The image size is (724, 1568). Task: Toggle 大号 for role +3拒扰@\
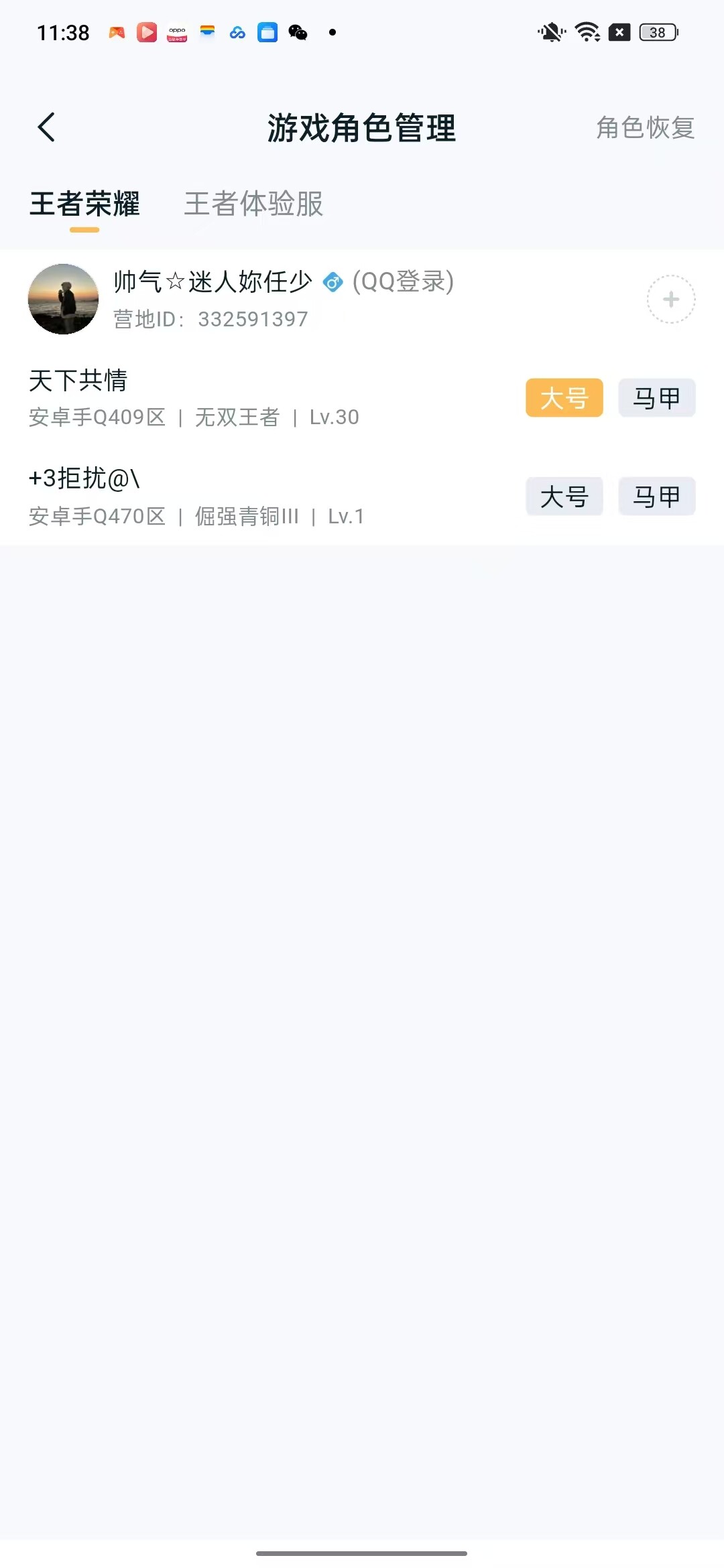click(564, 497)
